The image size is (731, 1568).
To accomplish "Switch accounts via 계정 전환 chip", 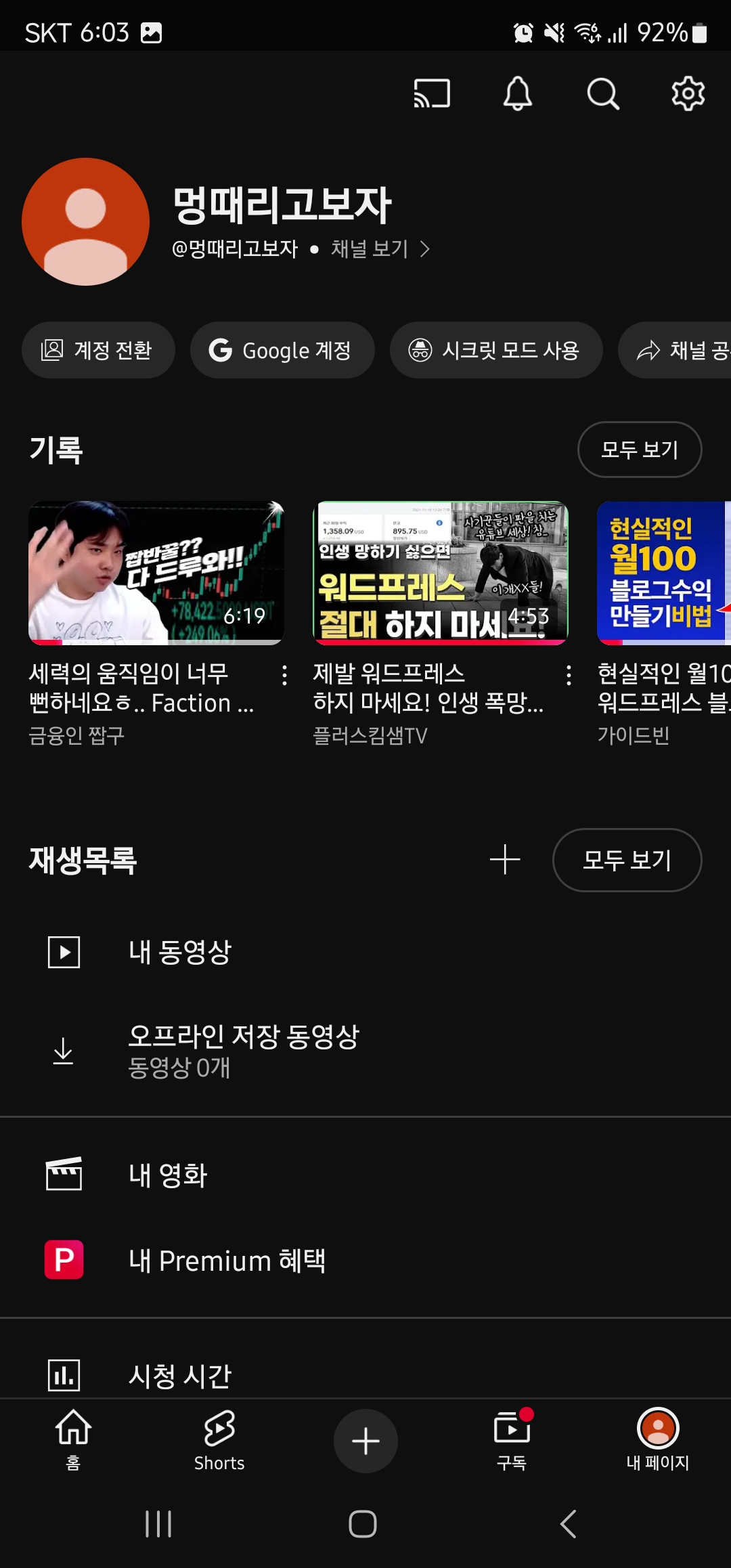I will [98, 350].
